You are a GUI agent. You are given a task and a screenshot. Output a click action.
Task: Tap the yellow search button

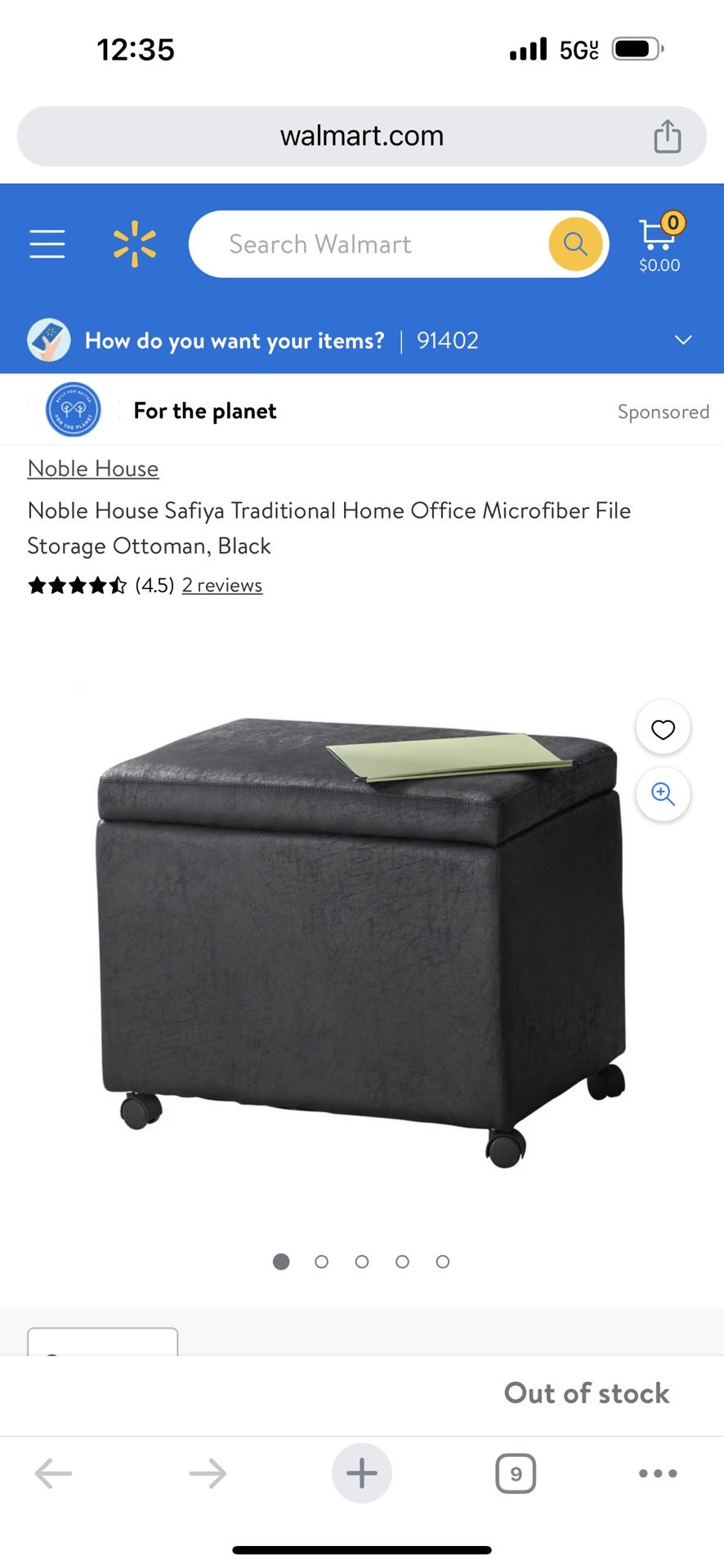coord(574,243)
